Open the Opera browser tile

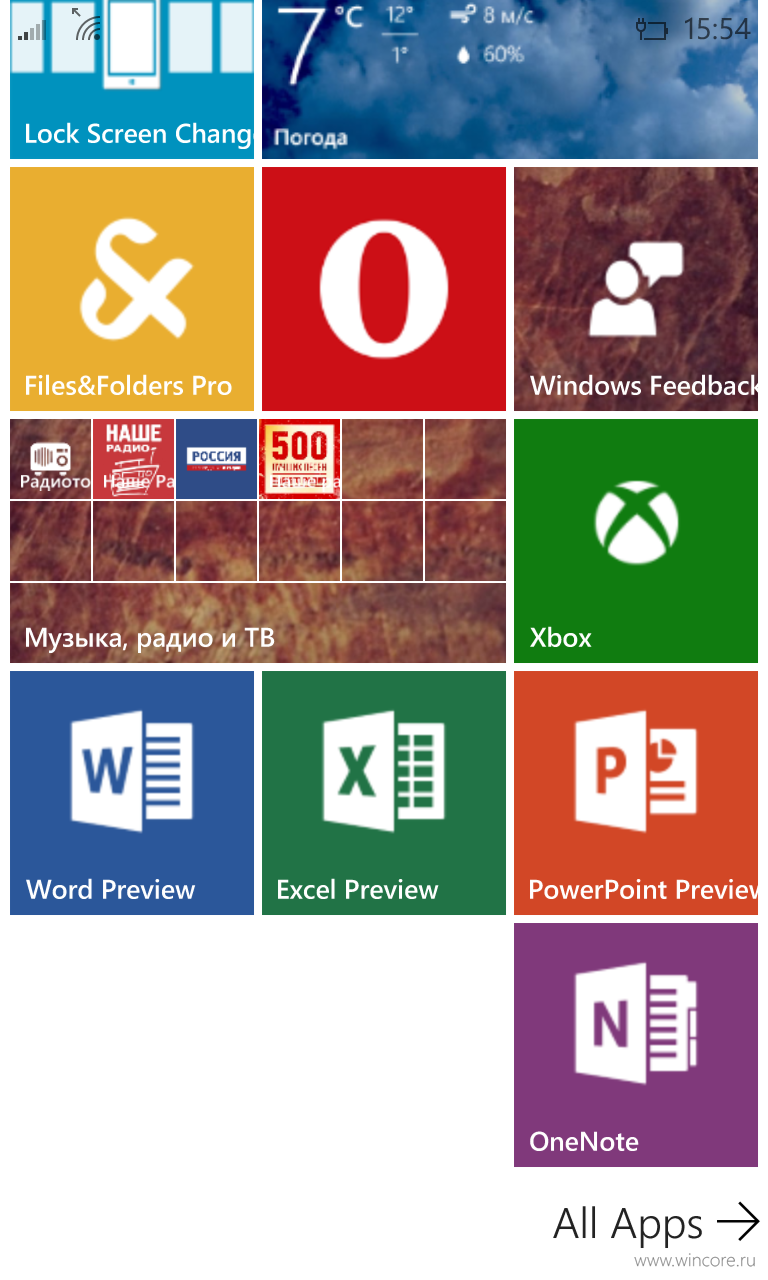coord(384,289)
